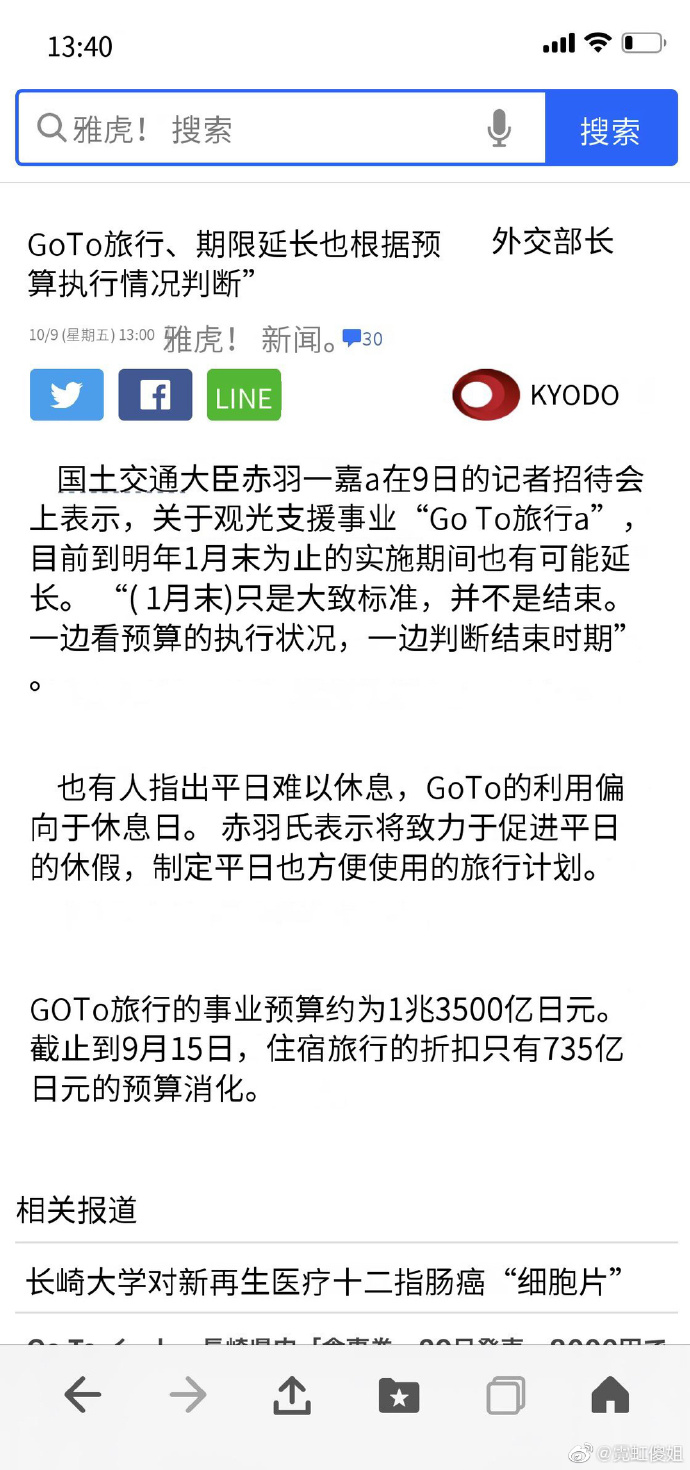
Task: Go to browser home page
Action: 610,1395
